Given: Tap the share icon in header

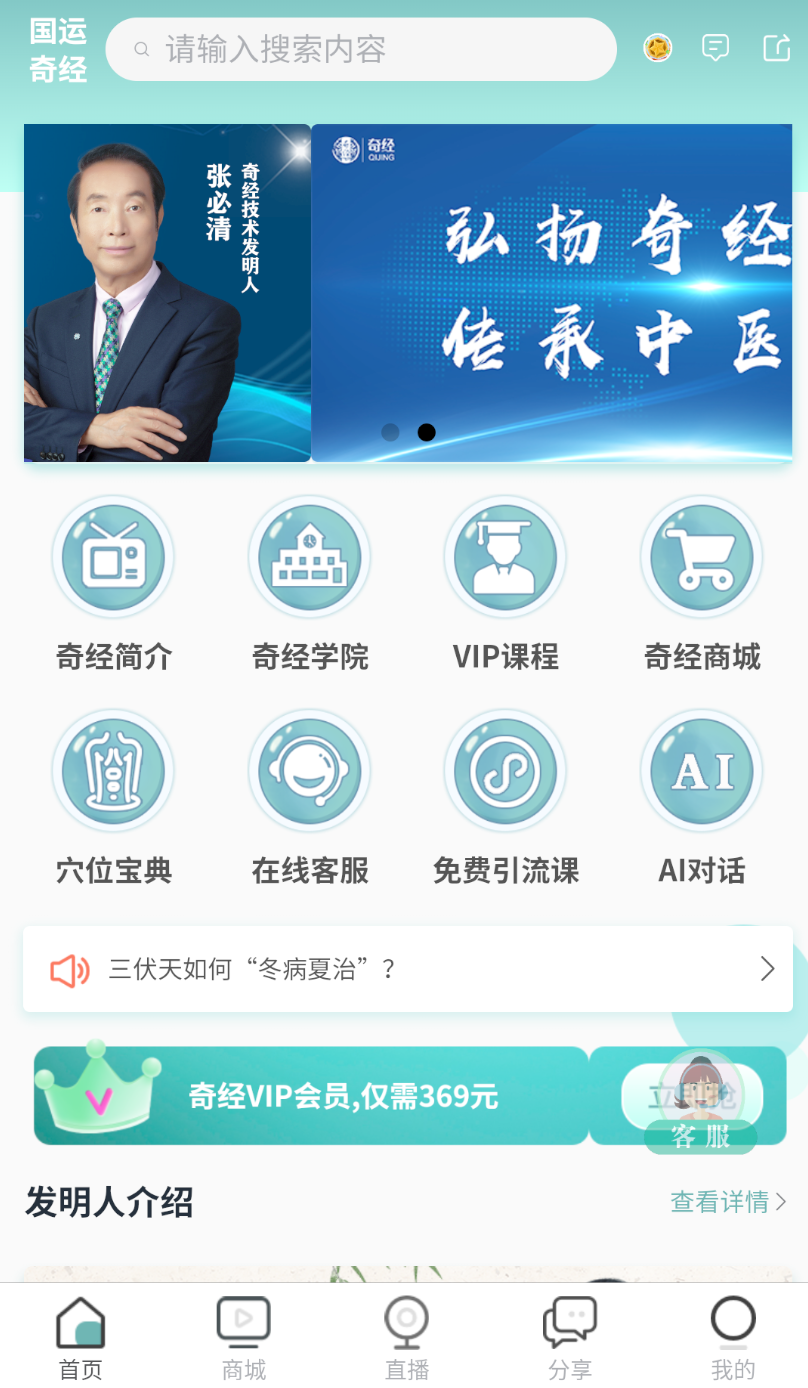Looking at the screenshot, I should (x=776, y=48).
